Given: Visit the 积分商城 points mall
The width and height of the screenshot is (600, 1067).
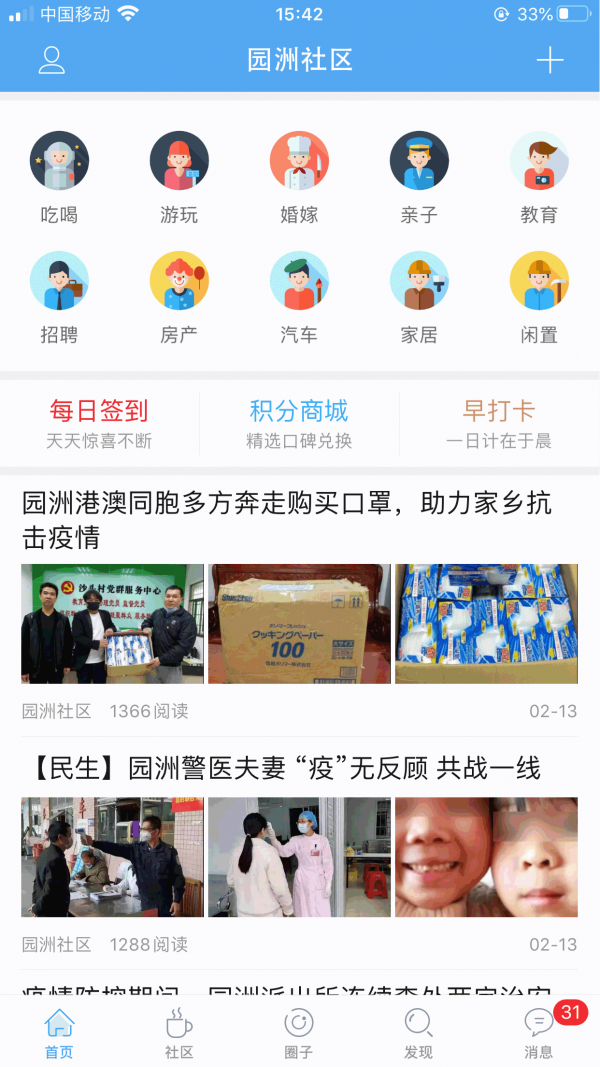Looking at the screenshot, I should pos(299,423).
